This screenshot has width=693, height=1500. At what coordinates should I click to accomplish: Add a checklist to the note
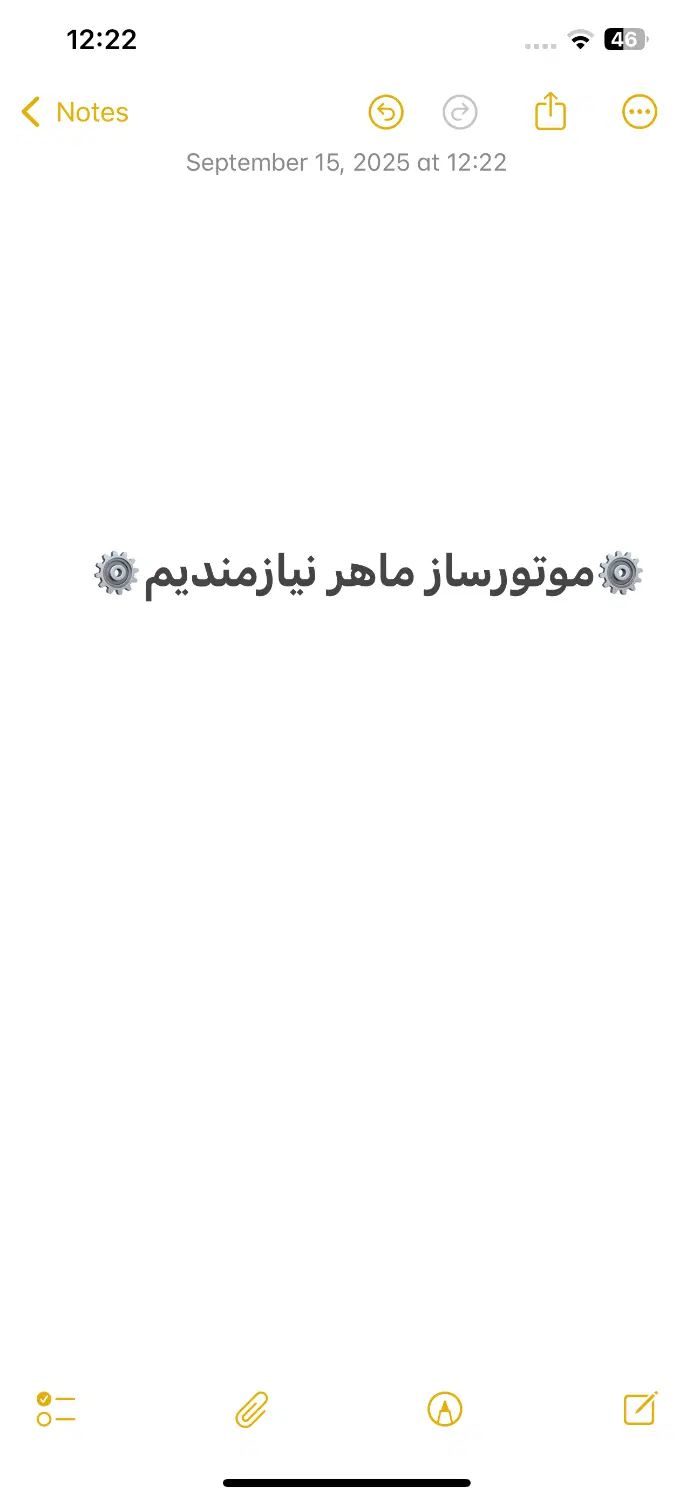click(x=56, y=1409)
